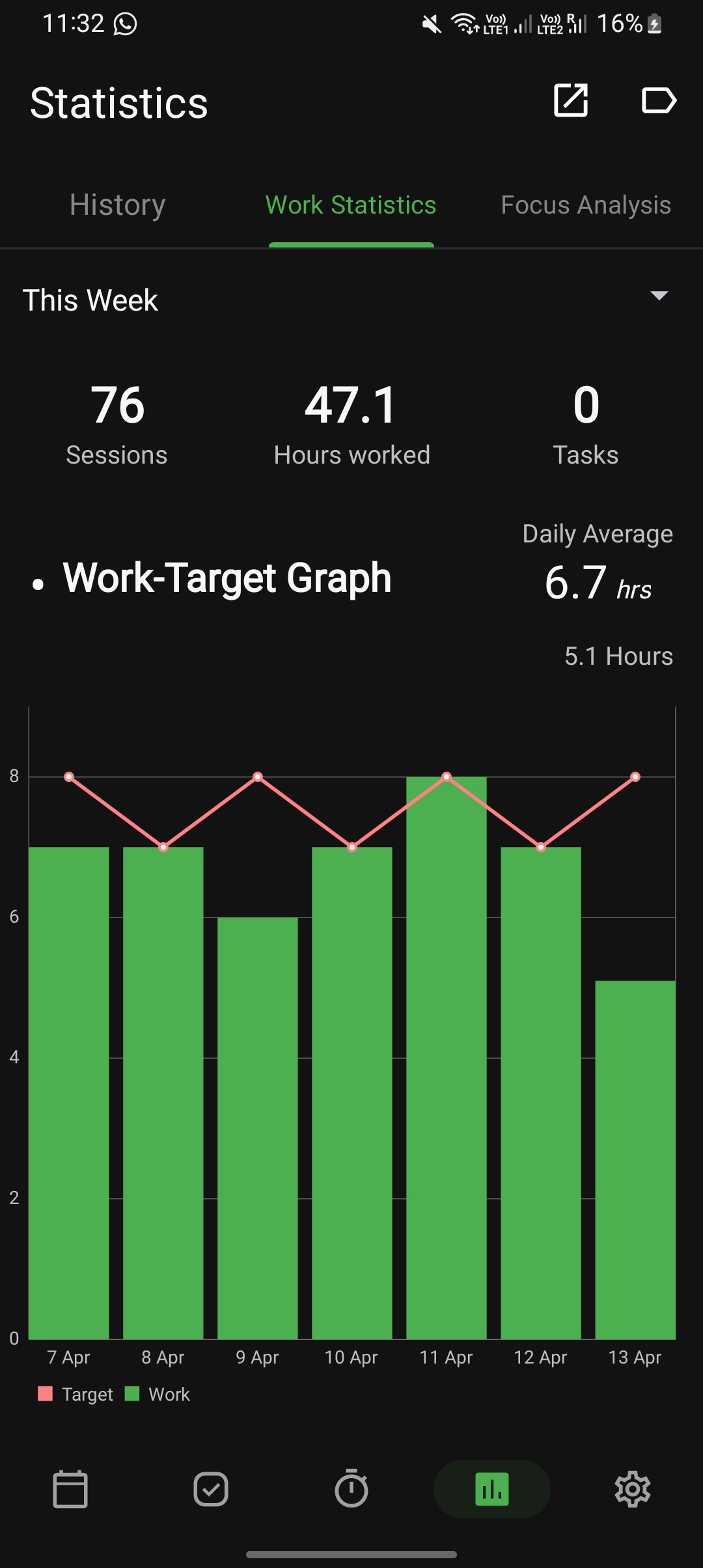The width and height of the screenshot is (703, 1568).
Task: Open the tasks checklist tab
Action: point(211,1489)
